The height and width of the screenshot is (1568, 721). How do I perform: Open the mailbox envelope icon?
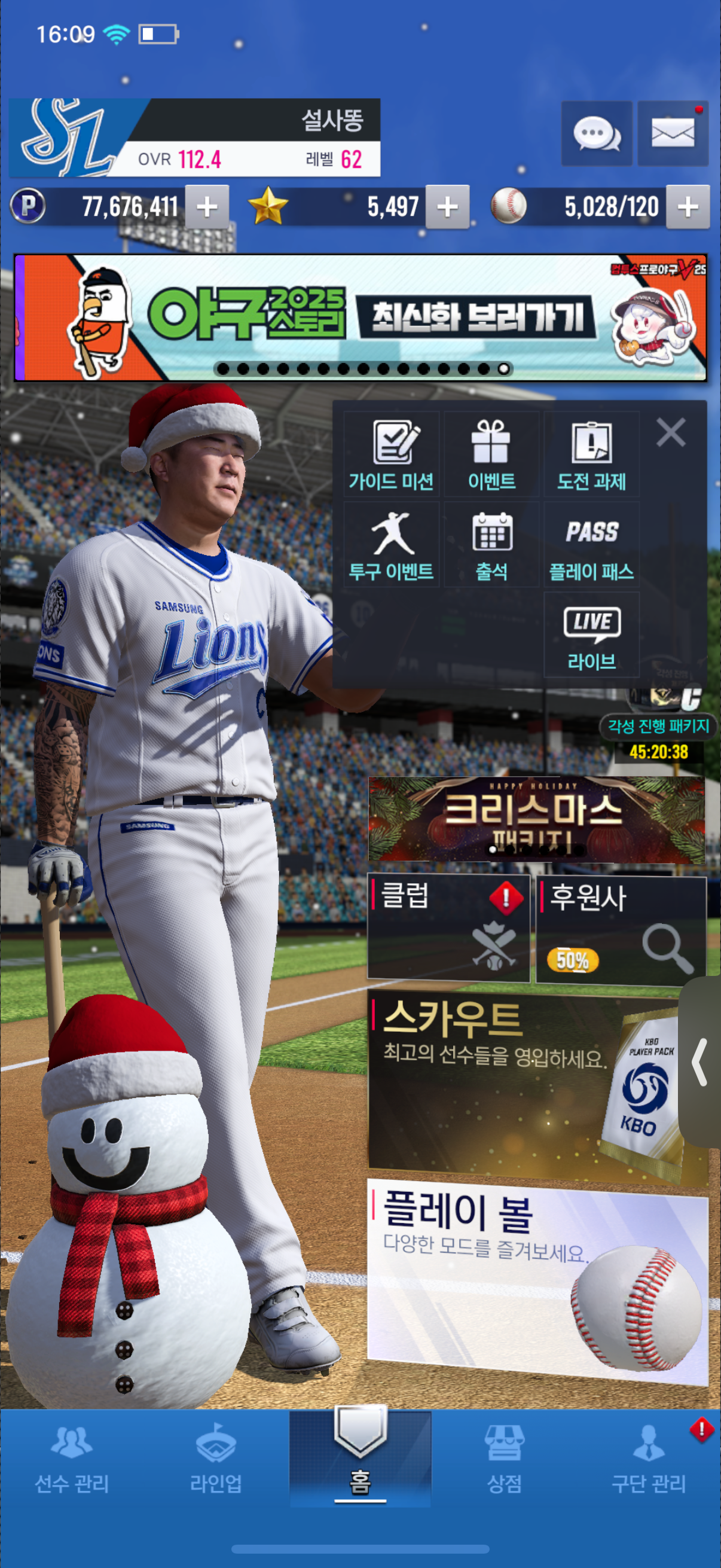point(673,133)
